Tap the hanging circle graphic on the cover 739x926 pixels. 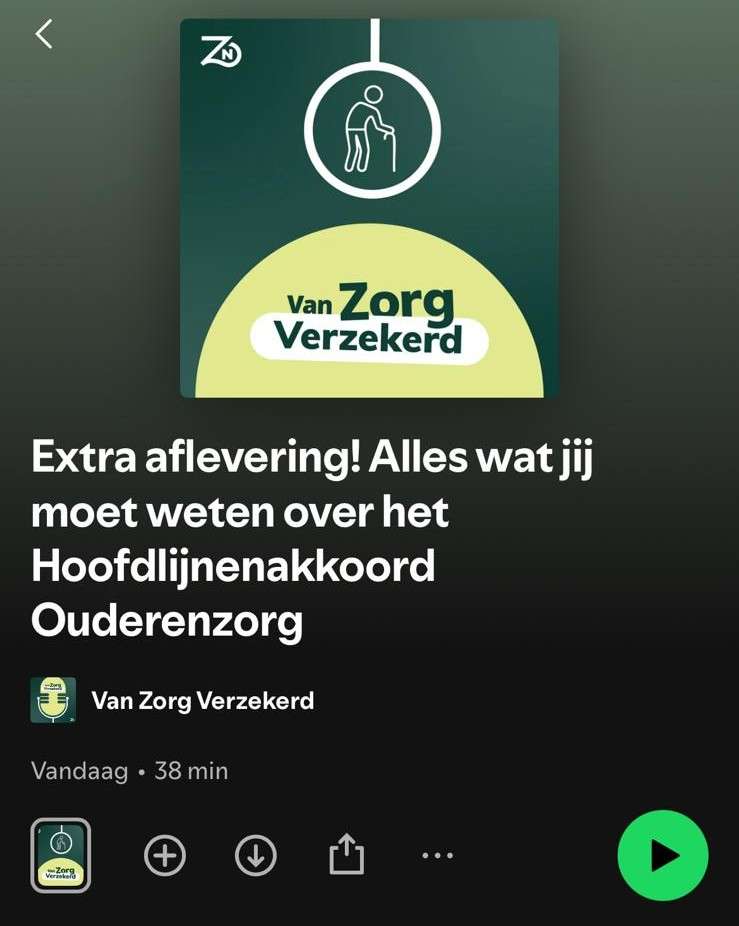pyautogui.click(x=370, y=130)
